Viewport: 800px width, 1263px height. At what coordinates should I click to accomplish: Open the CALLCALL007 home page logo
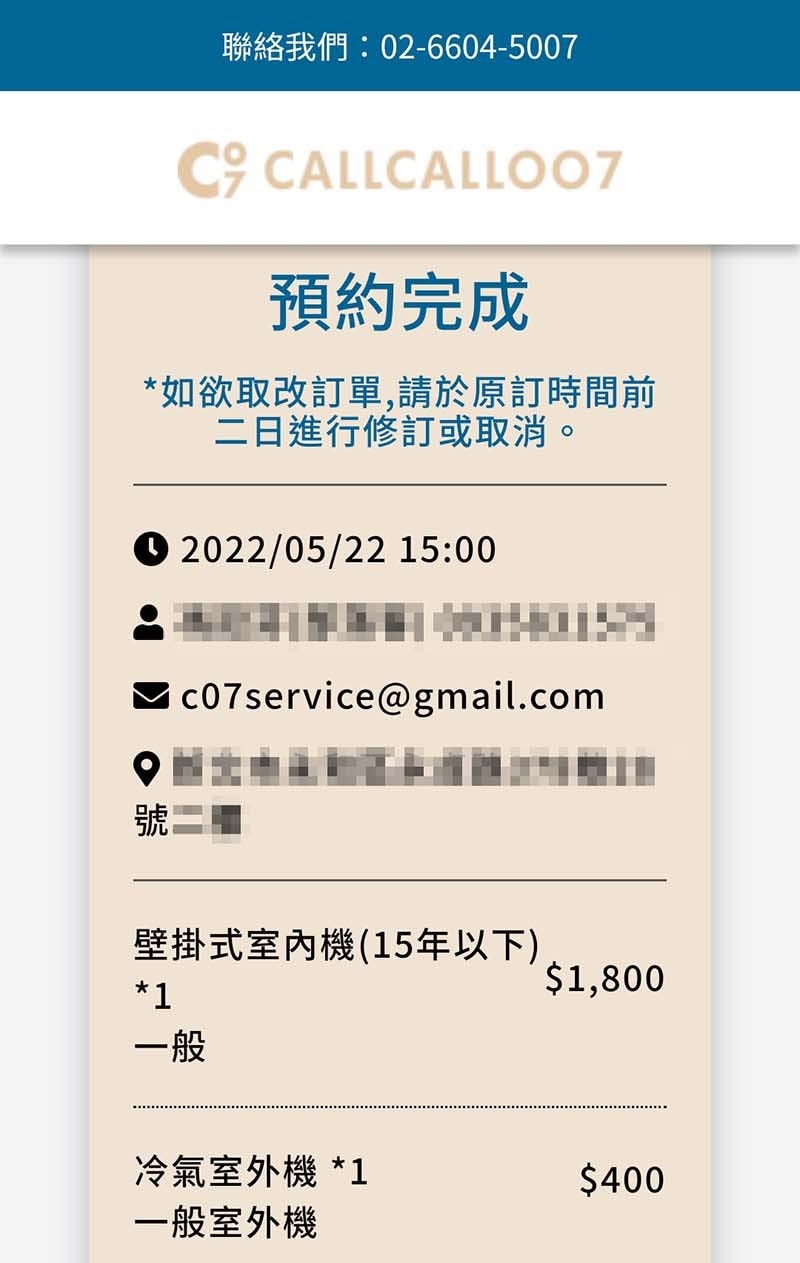click(400, 169)
